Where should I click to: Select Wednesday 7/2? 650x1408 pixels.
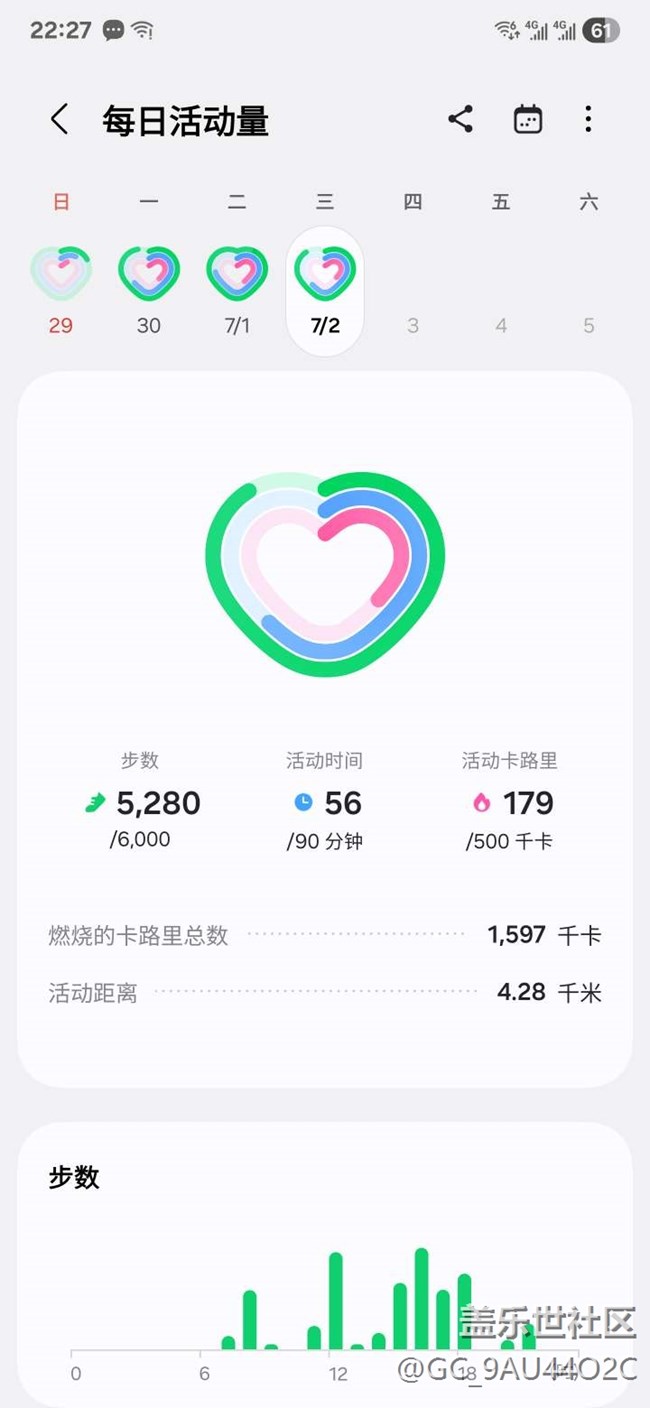(325, 291)
